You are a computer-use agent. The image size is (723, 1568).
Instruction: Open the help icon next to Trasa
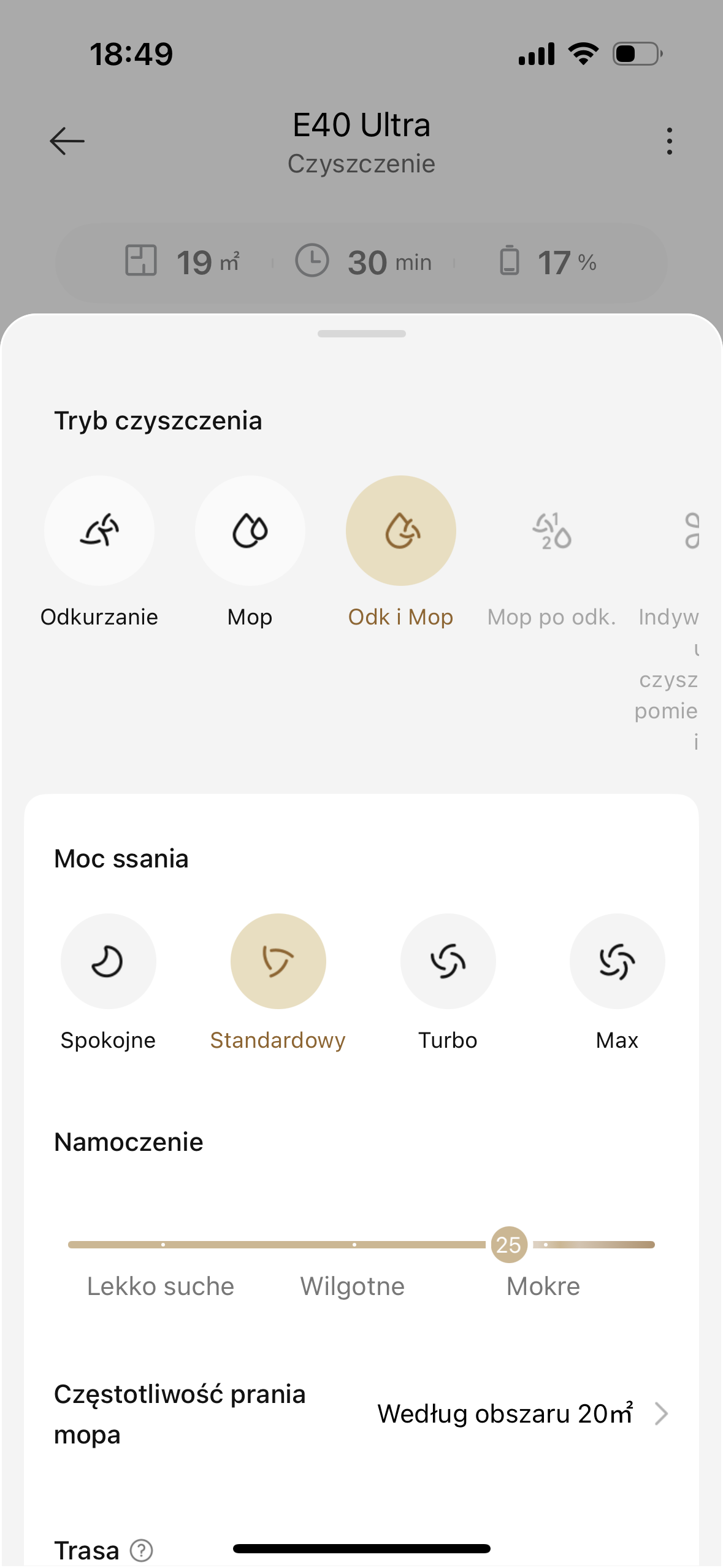coord(142,1550)
